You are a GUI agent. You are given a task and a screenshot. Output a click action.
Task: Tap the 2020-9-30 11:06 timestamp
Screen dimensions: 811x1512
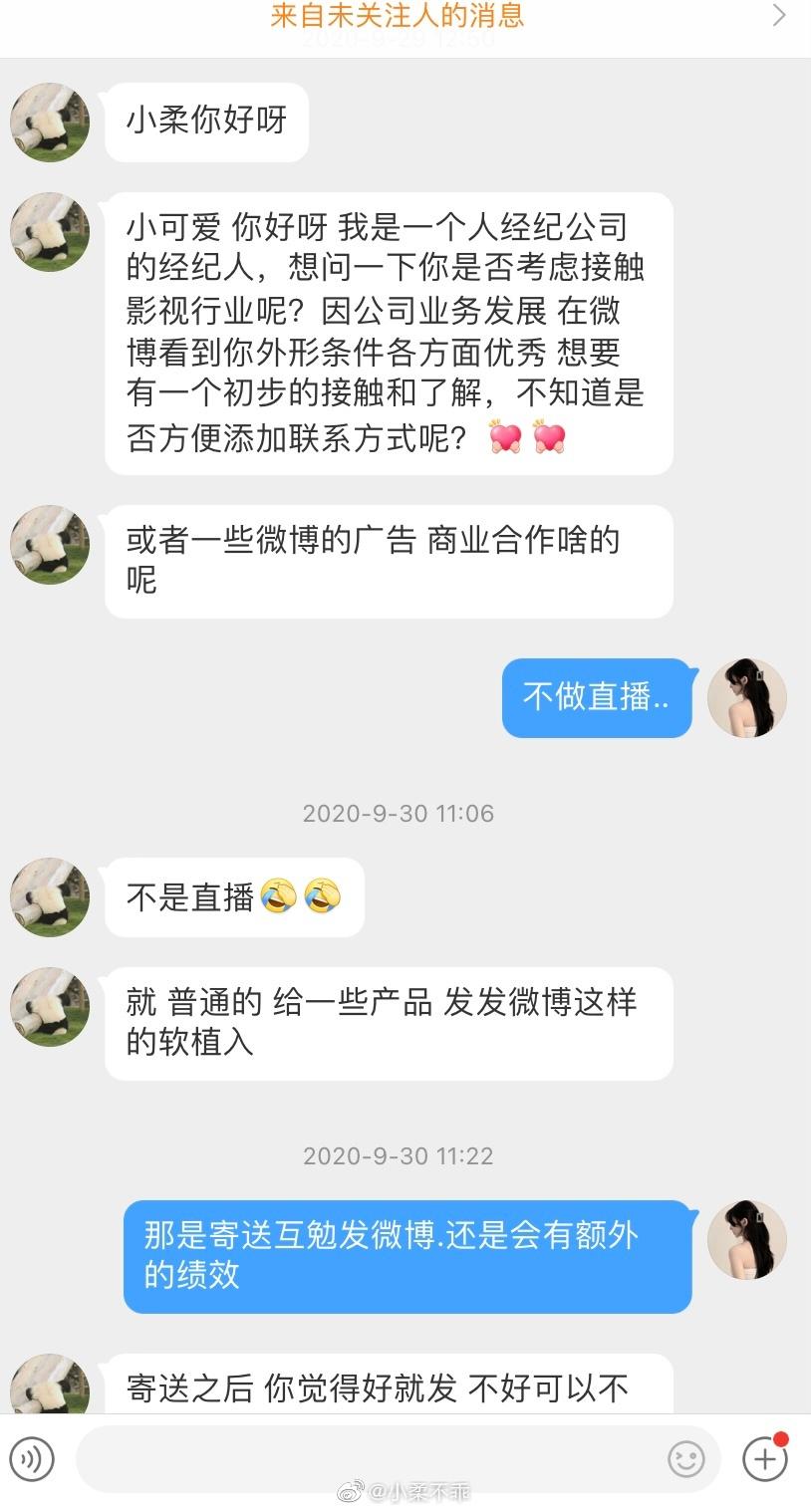pos(398,814)
